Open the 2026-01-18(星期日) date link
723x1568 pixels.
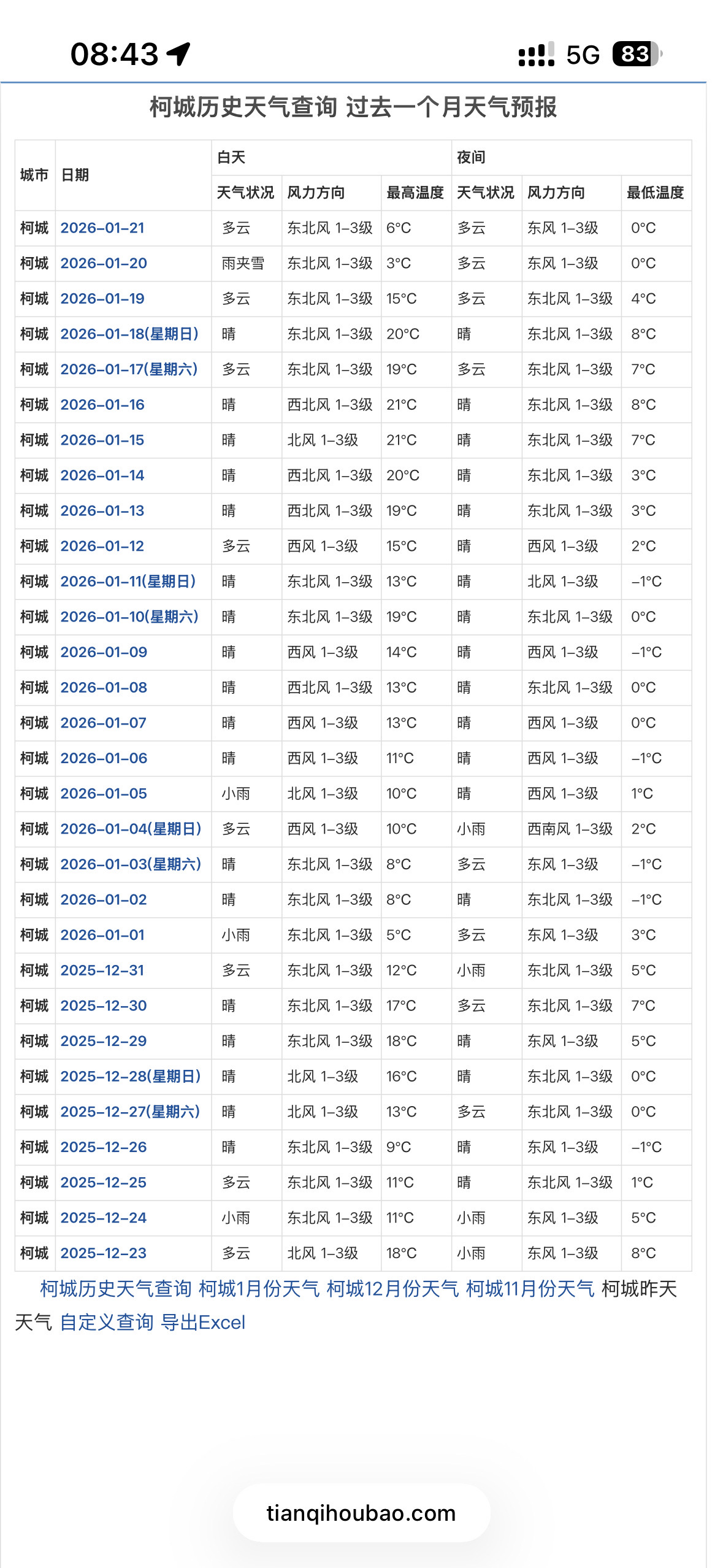tap(129, 334)
